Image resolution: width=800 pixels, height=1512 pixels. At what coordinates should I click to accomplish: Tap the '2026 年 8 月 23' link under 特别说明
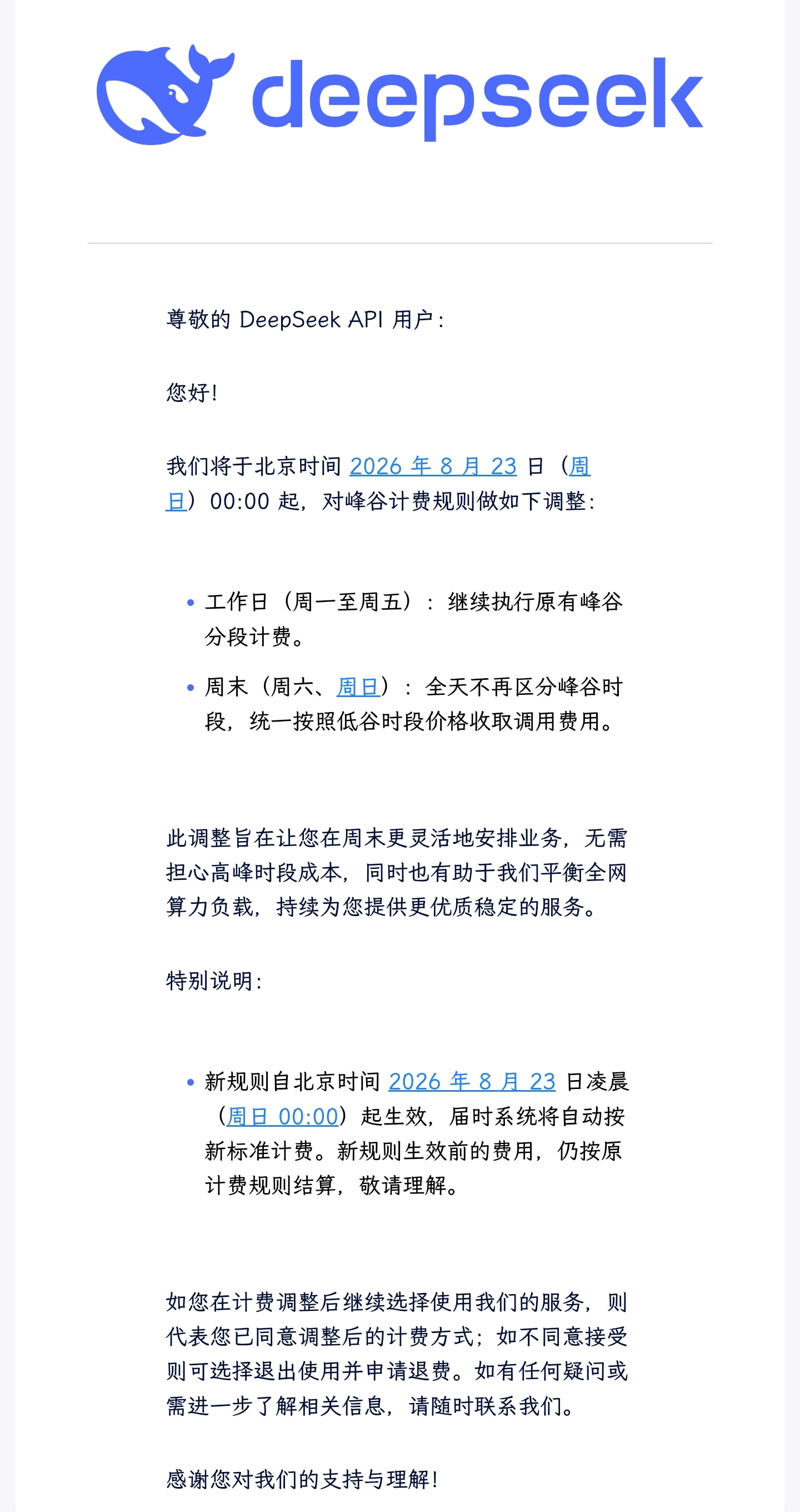[x=472, y=1081]
